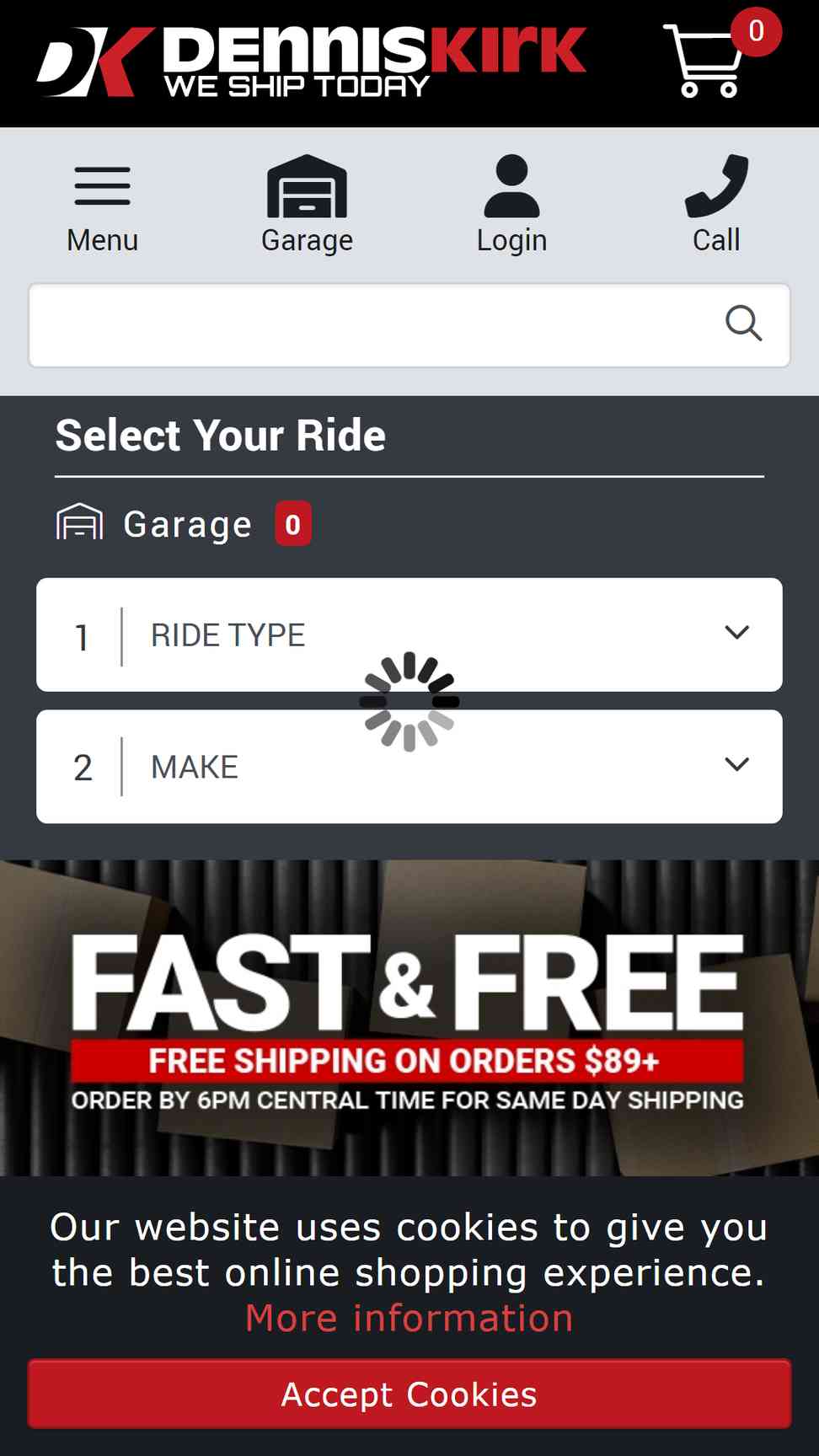Tap the magnifier search icon
The height and width of the screenshot is (1456, 819).
(x=743, y=323)
